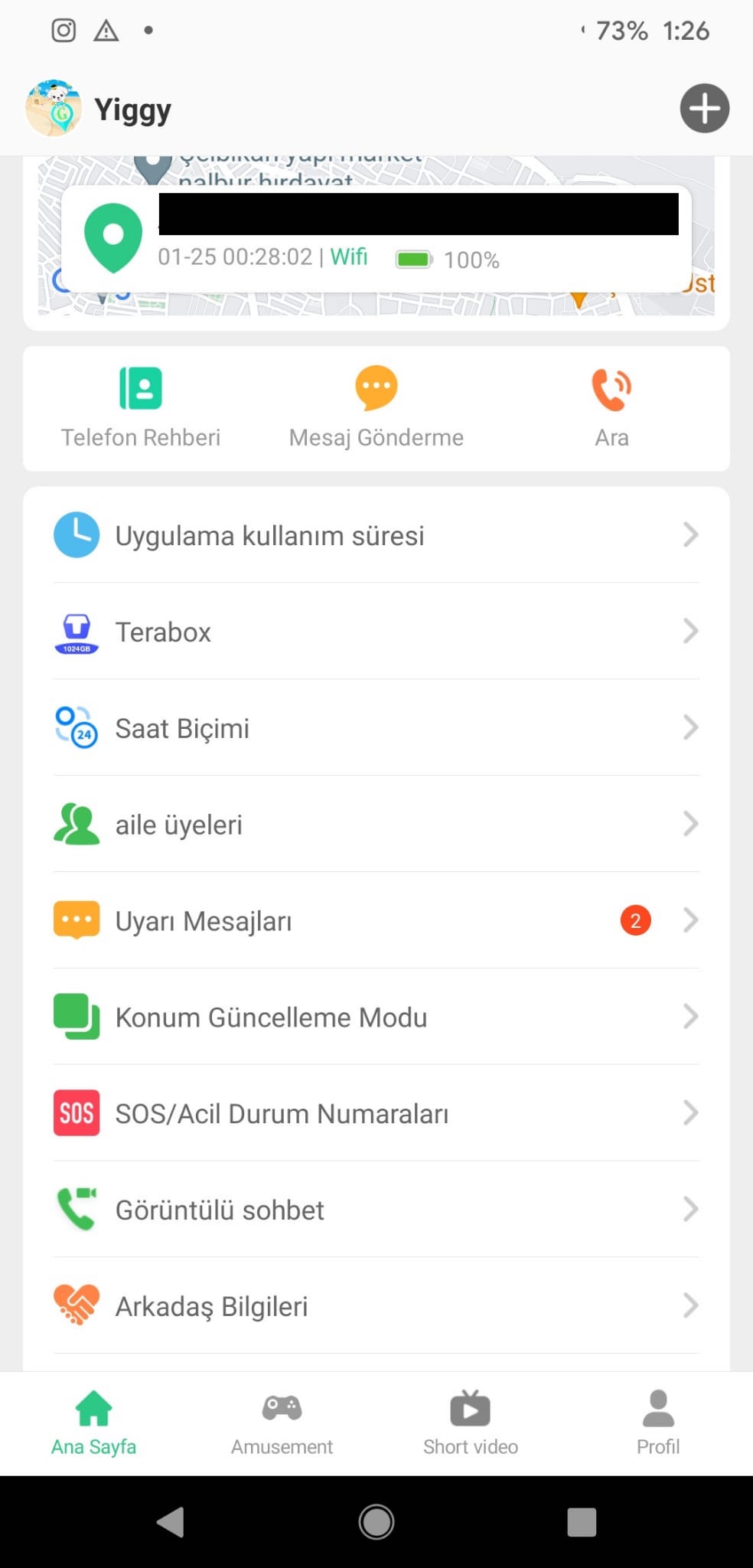Tap the system back button
This screenshot has width=753, height=1568.
(x=171, y=1522)
